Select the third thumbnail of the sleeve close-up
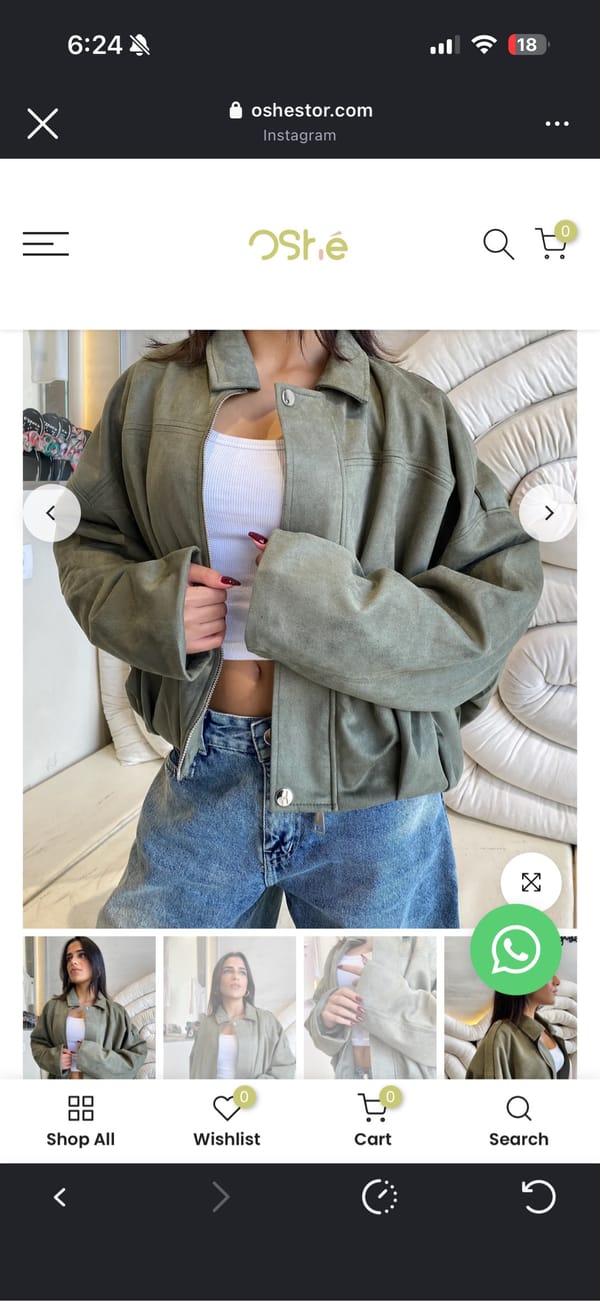The height and width of the screenshot is (1301, 600). pyautogui.click(x=370, y=1007)
